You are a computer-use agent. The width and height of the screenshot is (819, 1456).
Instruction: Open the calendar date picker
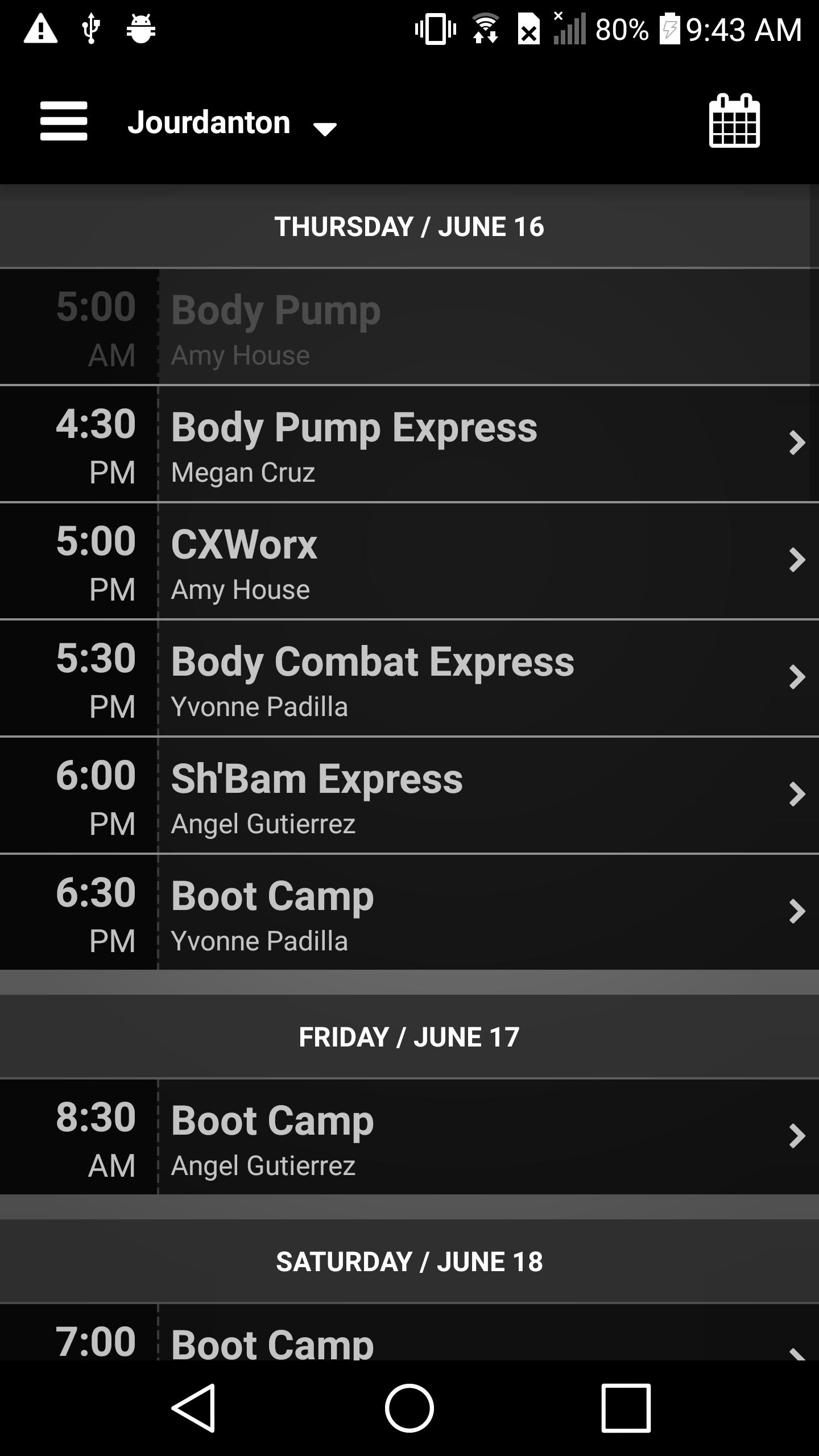click(734, 121)
